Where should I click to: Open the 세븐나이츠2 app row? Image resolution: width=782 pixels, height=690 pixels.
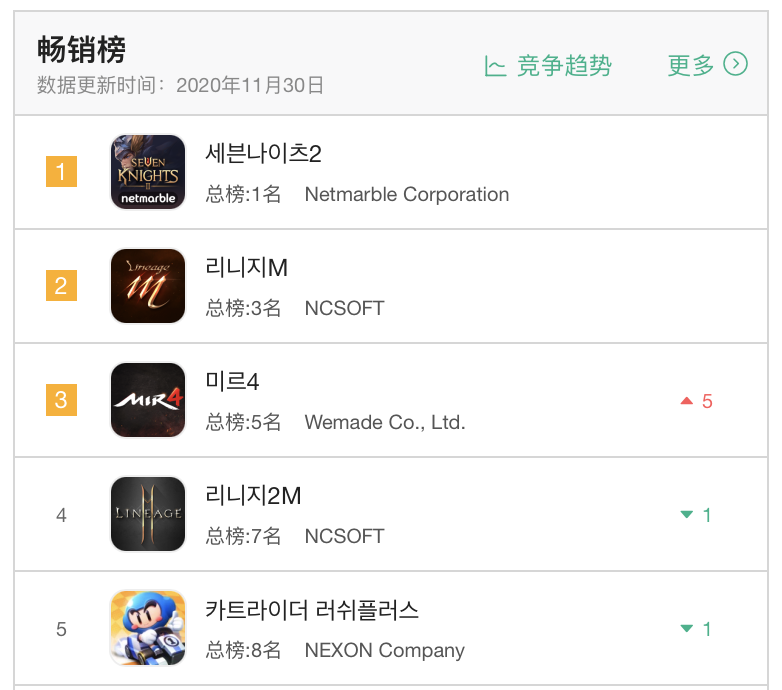[263, 155]
